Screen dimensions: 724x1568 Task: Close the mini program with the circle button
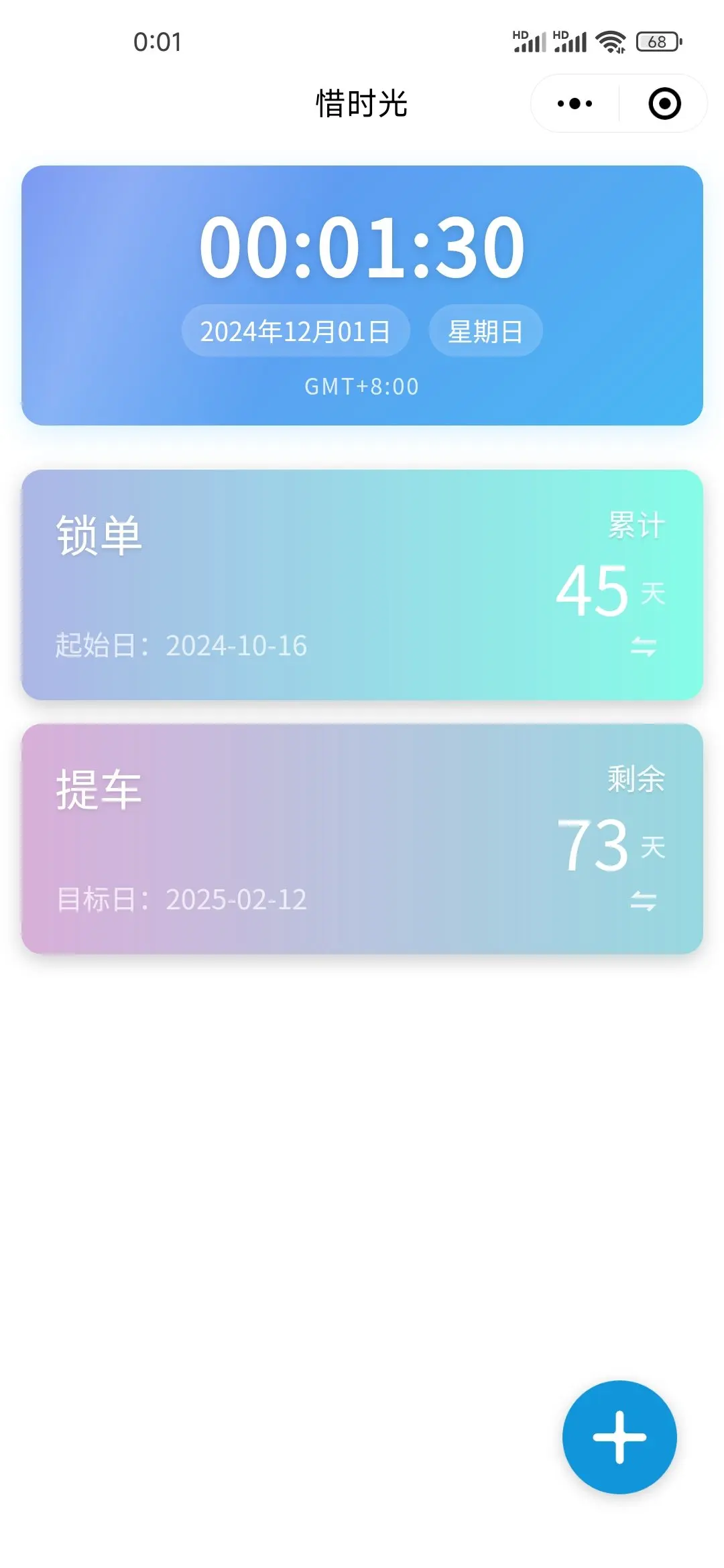(x=664, y=104)
